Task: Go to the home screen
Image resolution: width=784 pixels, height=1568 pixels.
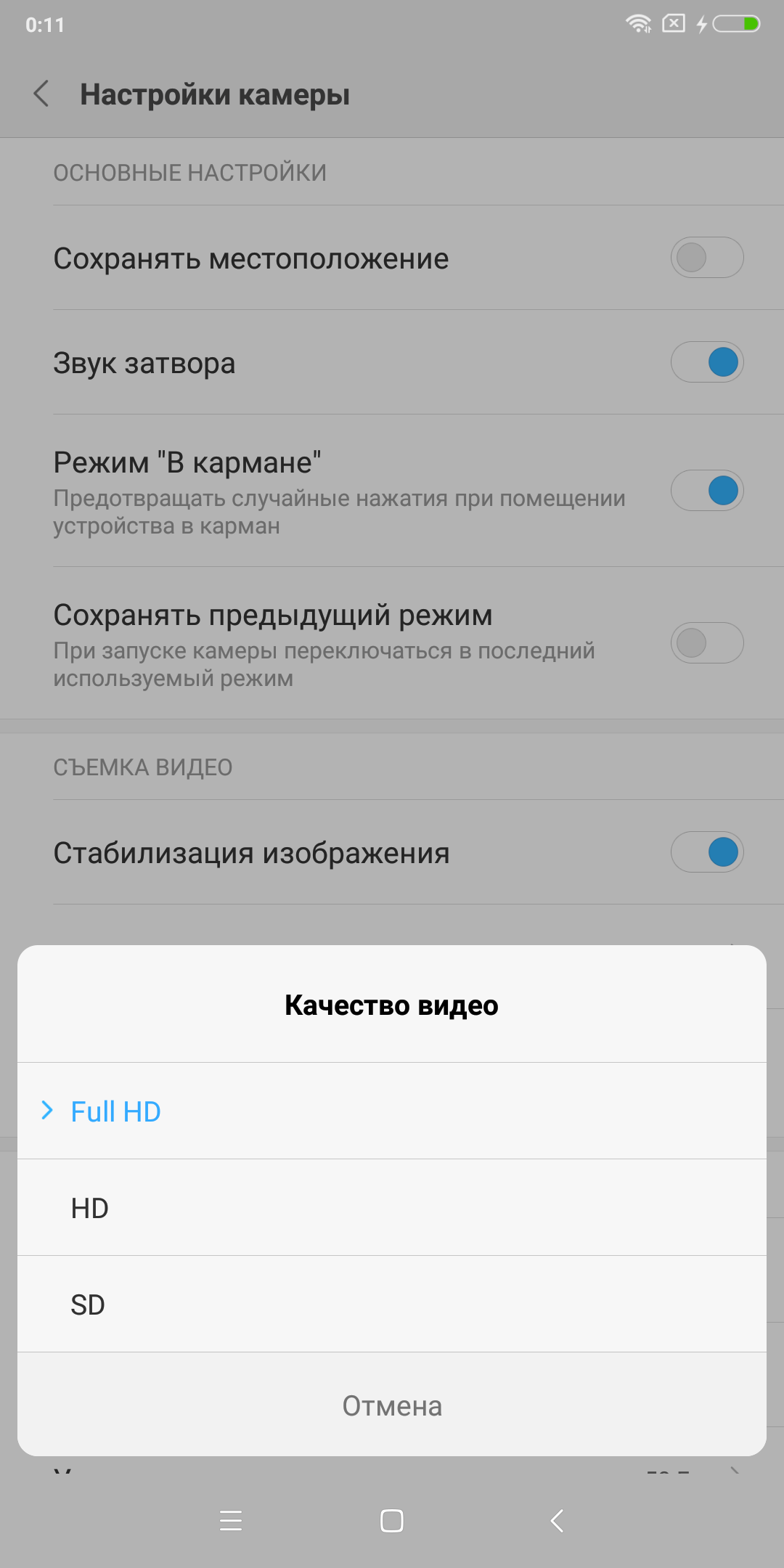Action: tap(392, 1520)
